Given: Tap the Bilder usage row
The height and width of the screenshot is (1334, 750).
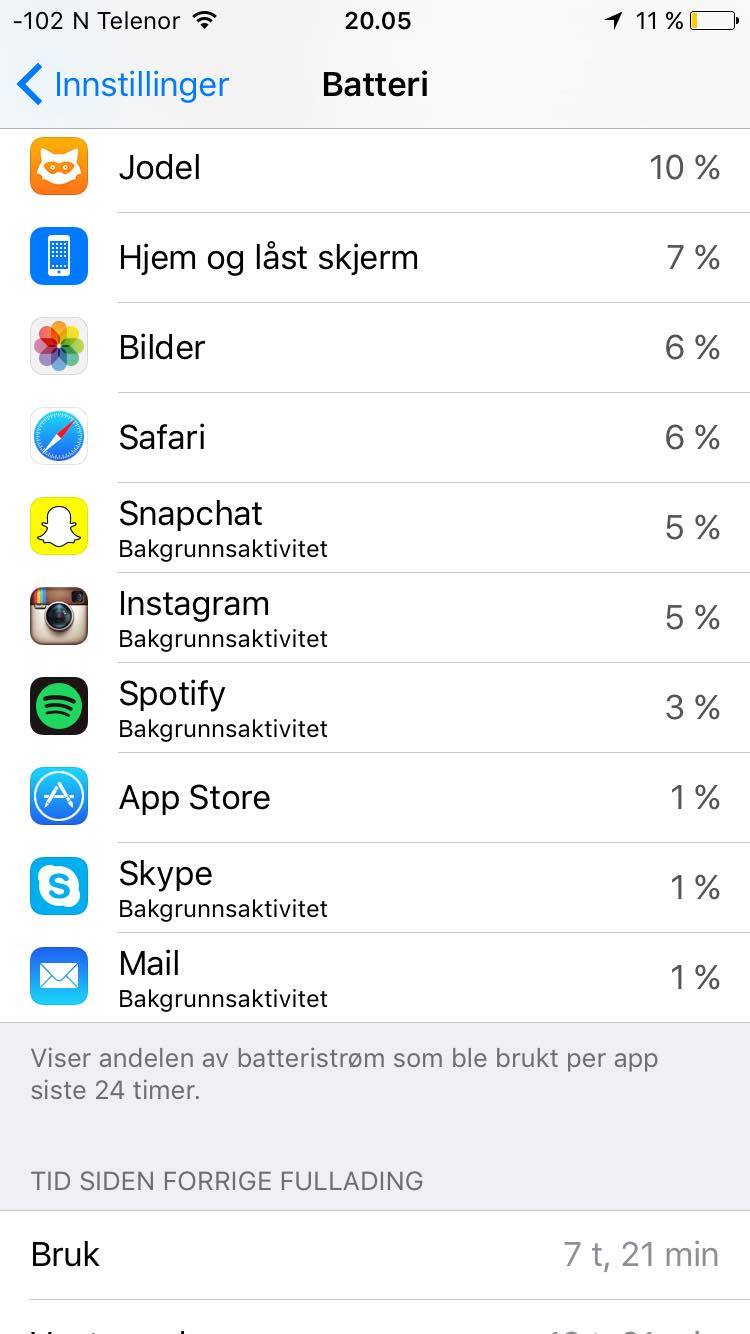Looking at the screenshot, I should pos(375,347).
